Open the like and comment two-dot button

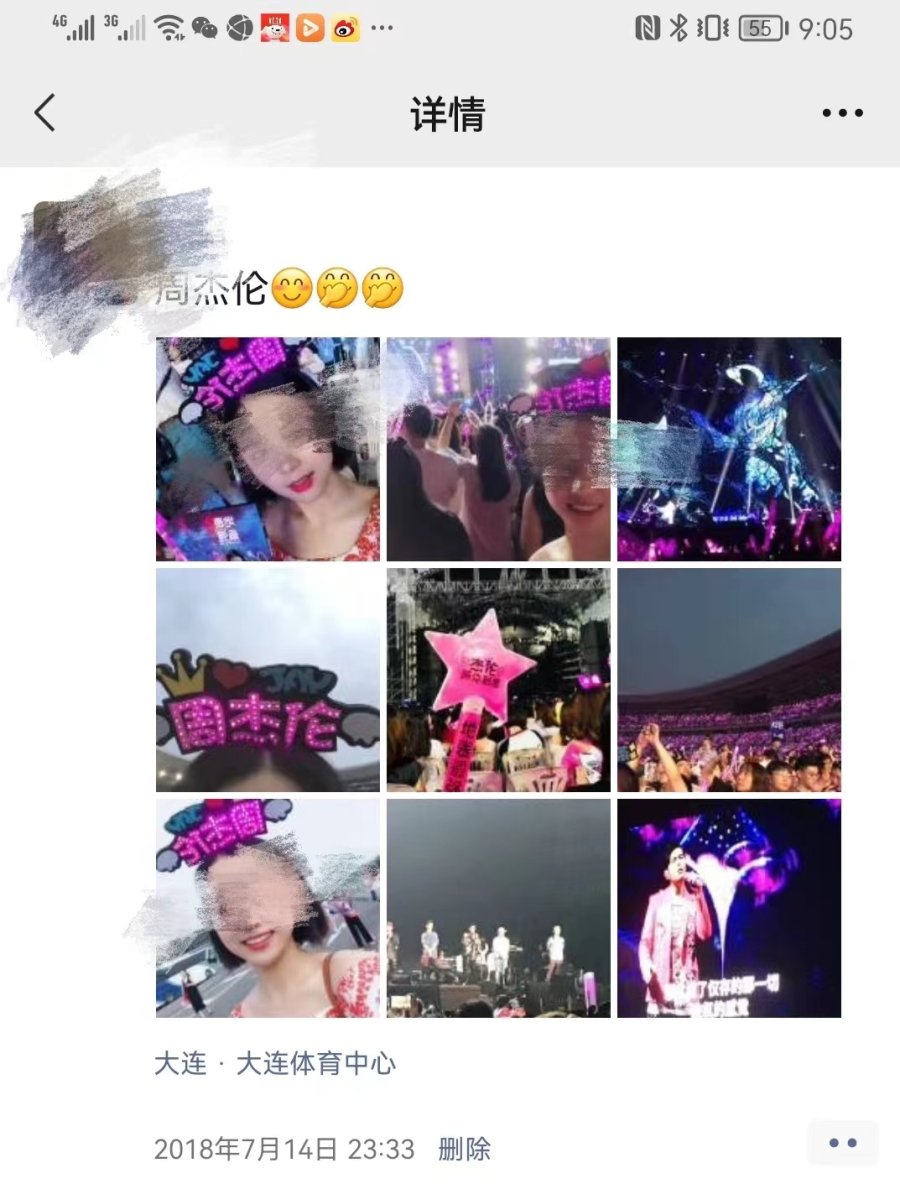(x=843, y=1143)
